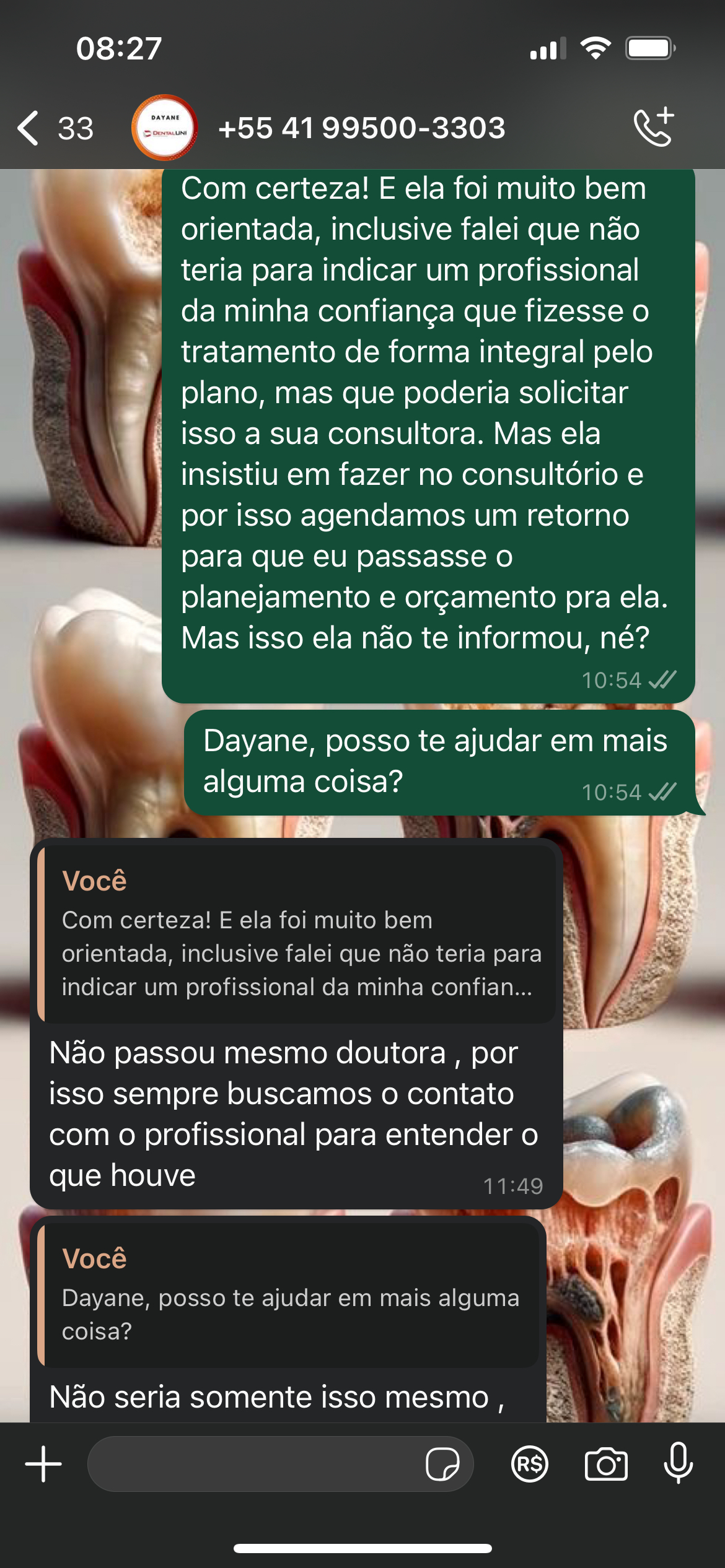The width and height of the screenshot is (725, 1568).
Task: Open contact info for +55 41 99500-3303
Action: [361, 128]
